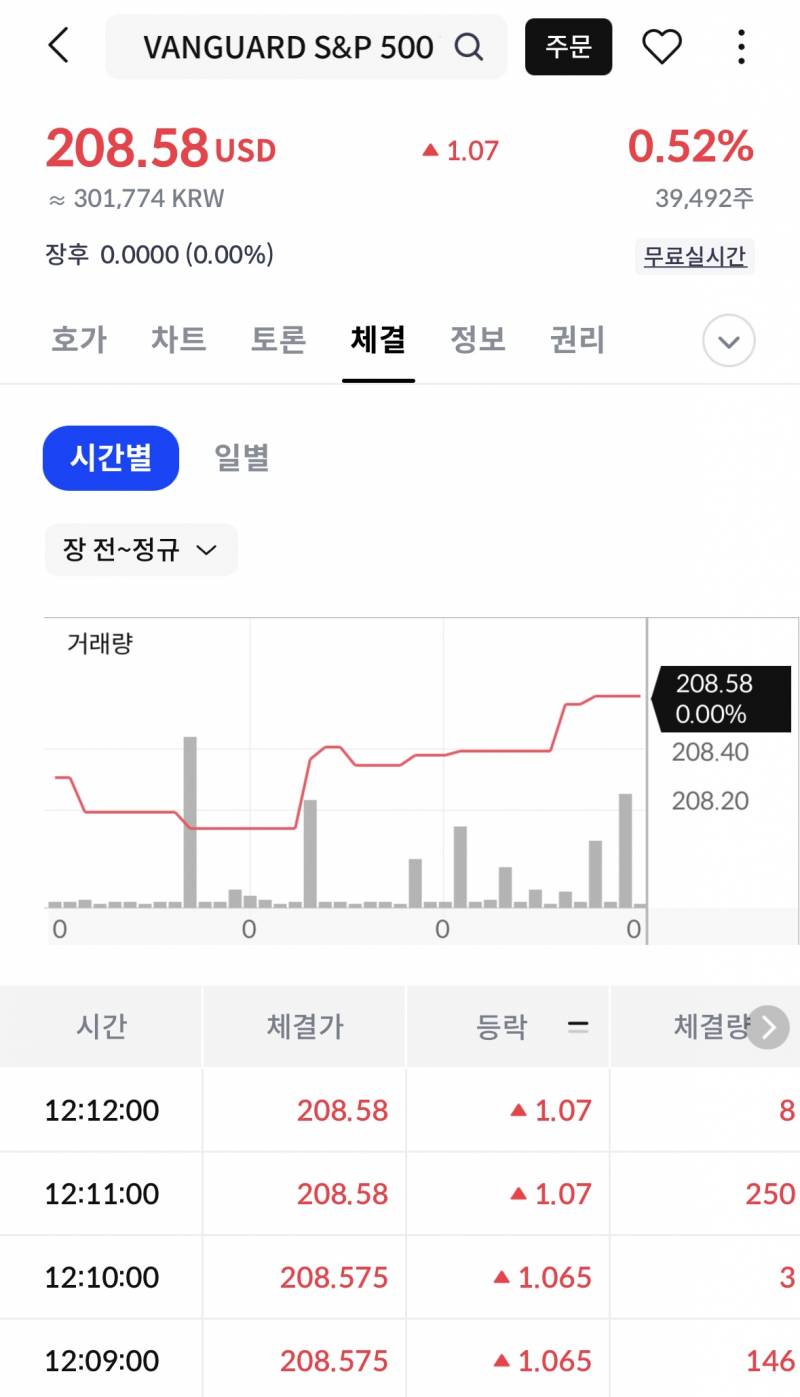Open the three-dot overflow menu

(x=741, y=46)
